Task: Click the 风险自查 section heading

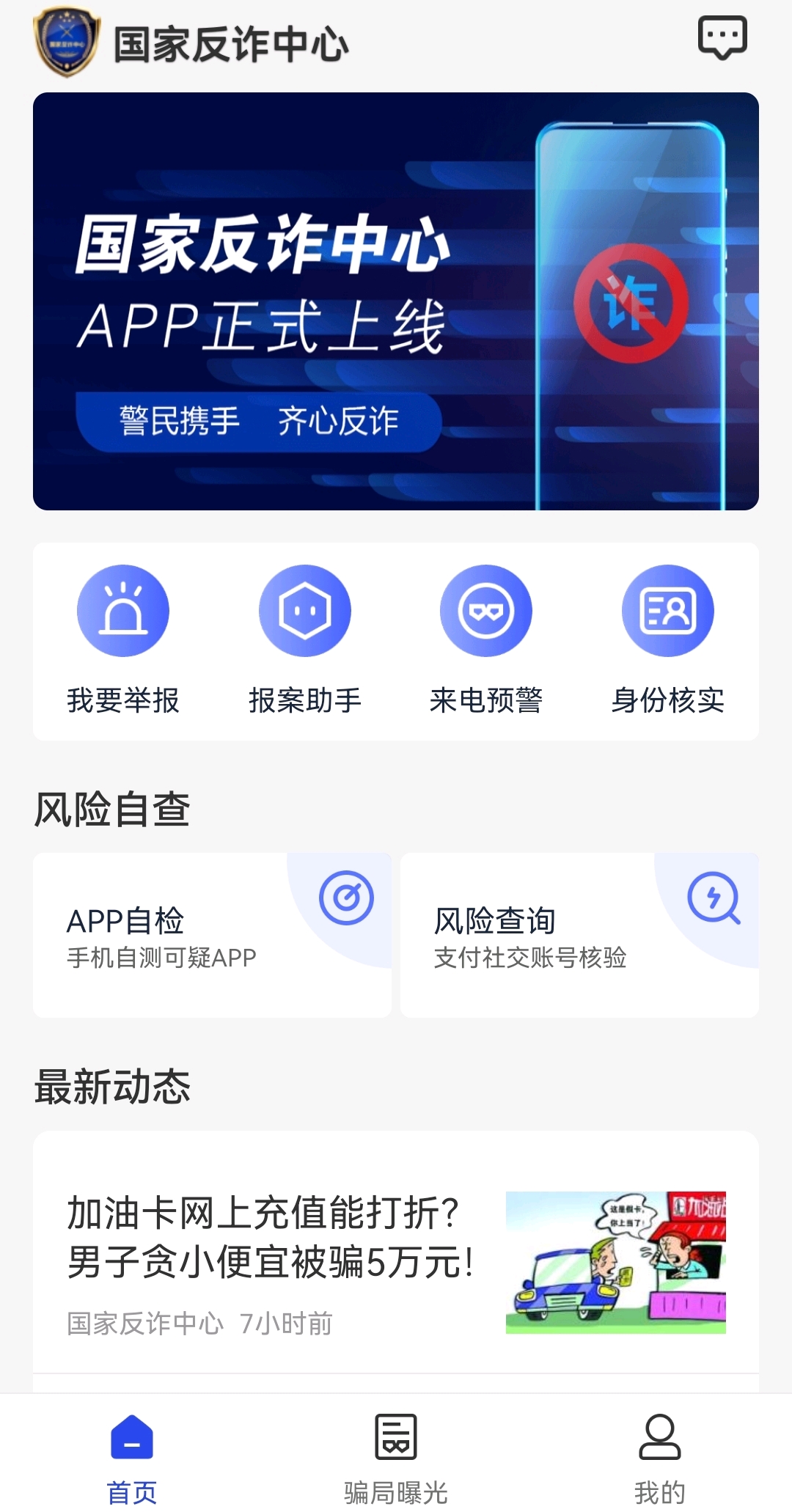Action: pos(110,807)
